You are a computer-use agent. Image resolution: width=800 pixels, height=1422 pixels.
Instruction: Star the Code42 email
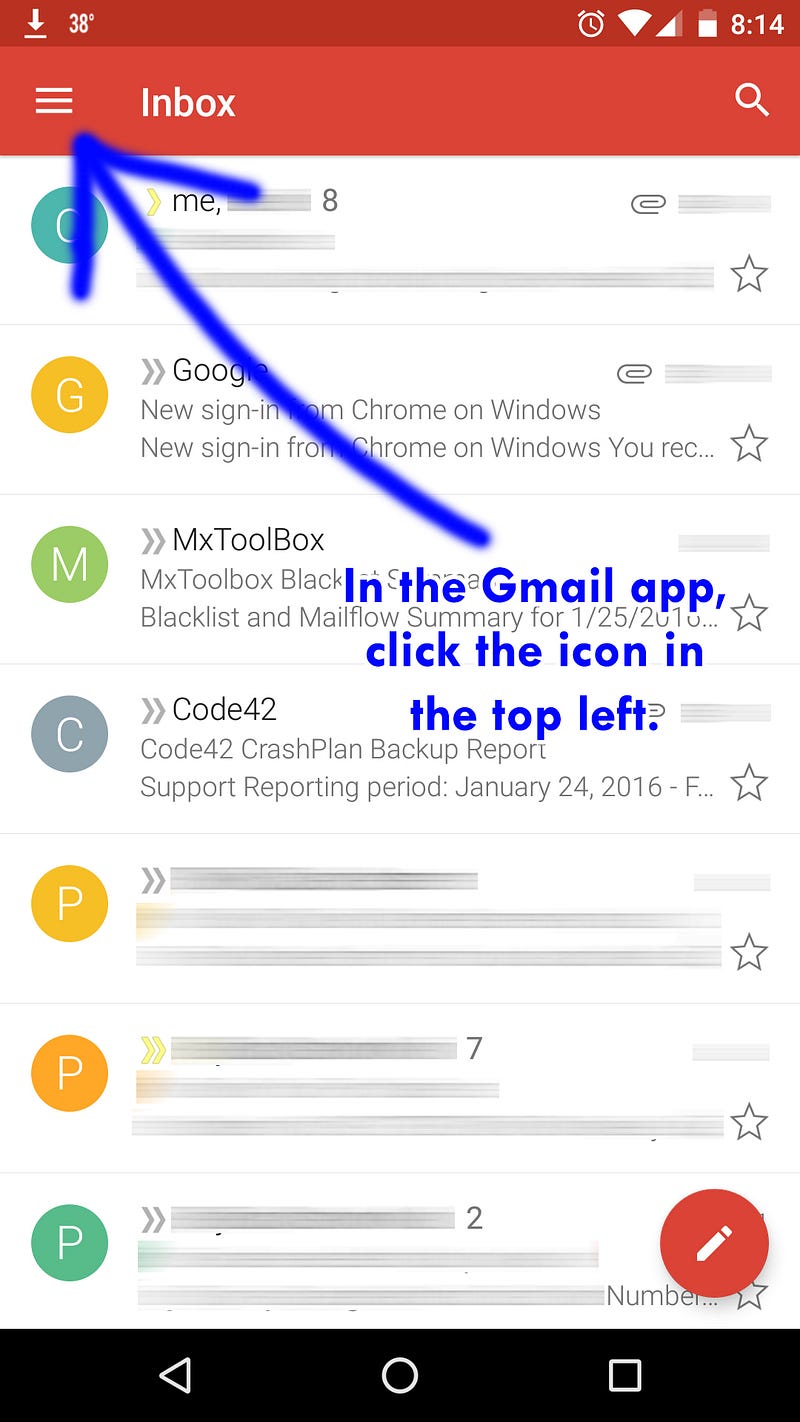pos(748,782)
